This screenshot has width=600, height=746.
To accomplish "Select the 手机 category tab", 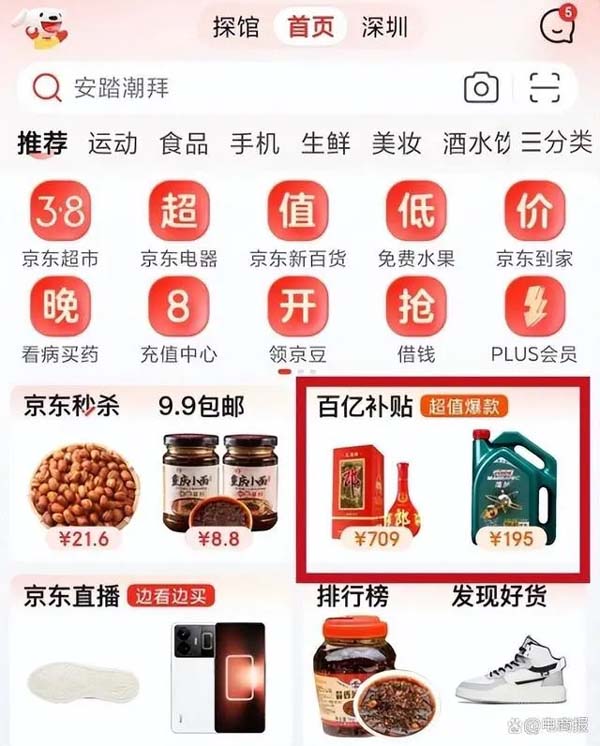I will (x=255, y=143).
